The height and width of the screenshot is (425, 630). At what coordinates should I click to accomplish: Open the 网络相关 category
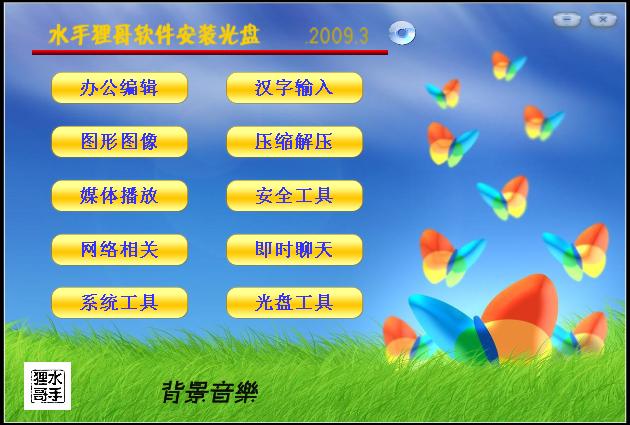tap(119, 249)
